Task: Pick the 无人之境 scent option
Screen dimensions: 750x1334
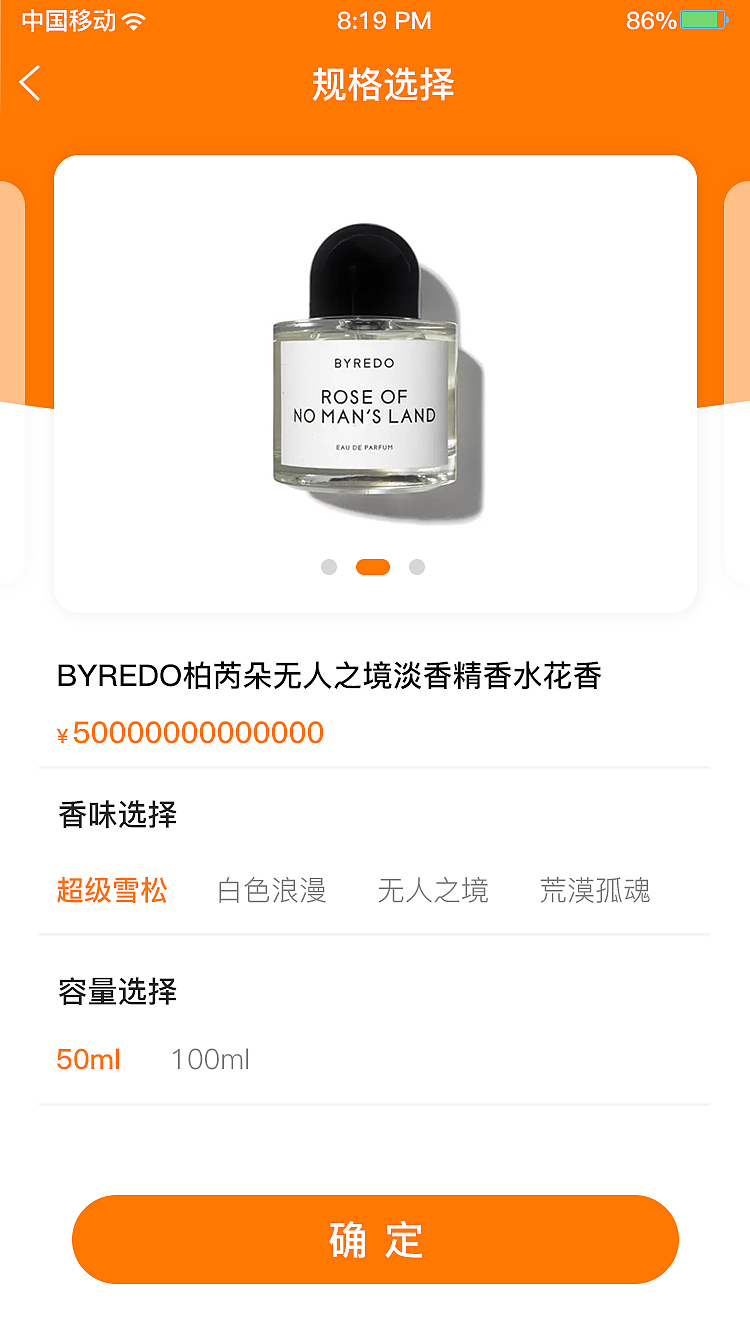Action: click(433, 890)
